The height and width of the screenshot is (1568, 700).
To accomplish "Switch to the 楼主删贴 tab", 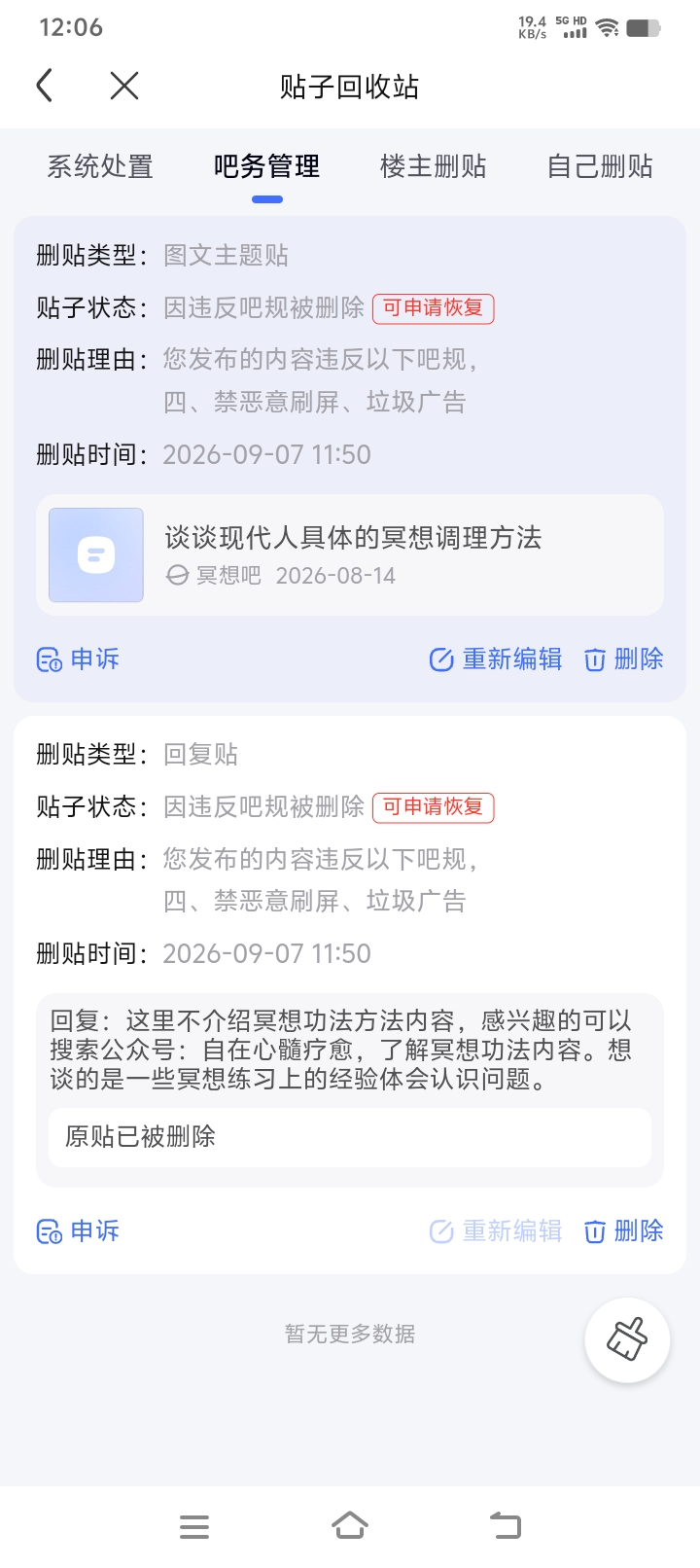I will (434, 166).
